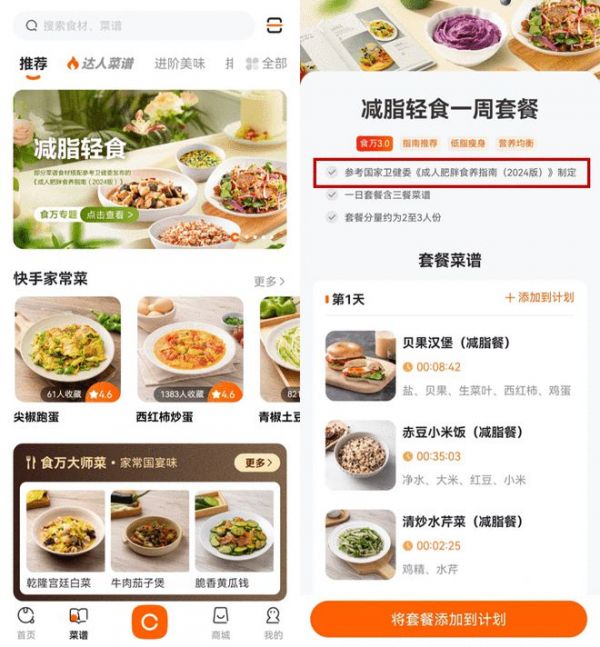Tap 添加到计划 for 第1天

pos(539,298)
